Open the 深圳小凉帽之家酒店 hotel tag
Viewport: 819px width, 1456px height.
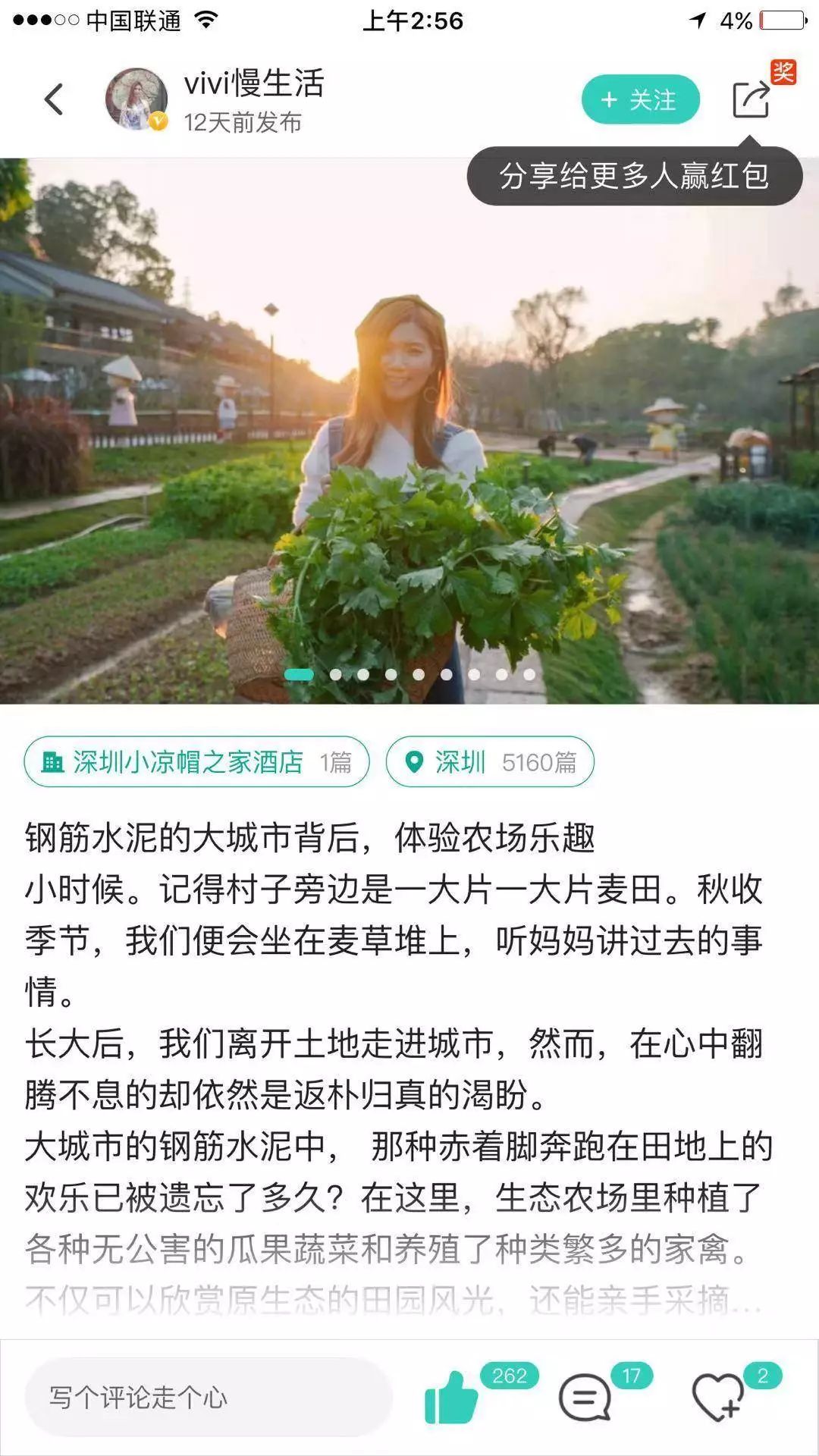pyautogui.click(x=196, y=761)
